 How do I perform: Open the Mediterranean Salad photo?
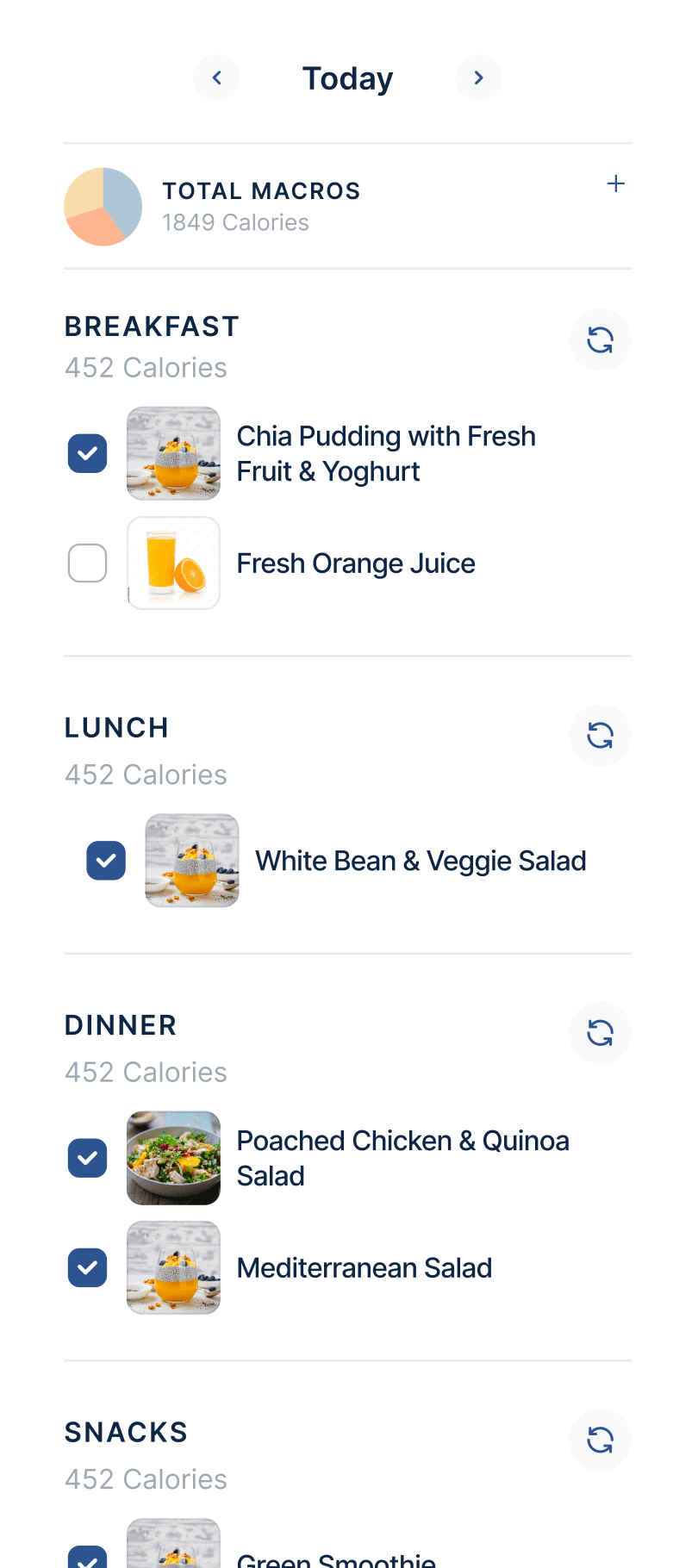(173, 1268)
